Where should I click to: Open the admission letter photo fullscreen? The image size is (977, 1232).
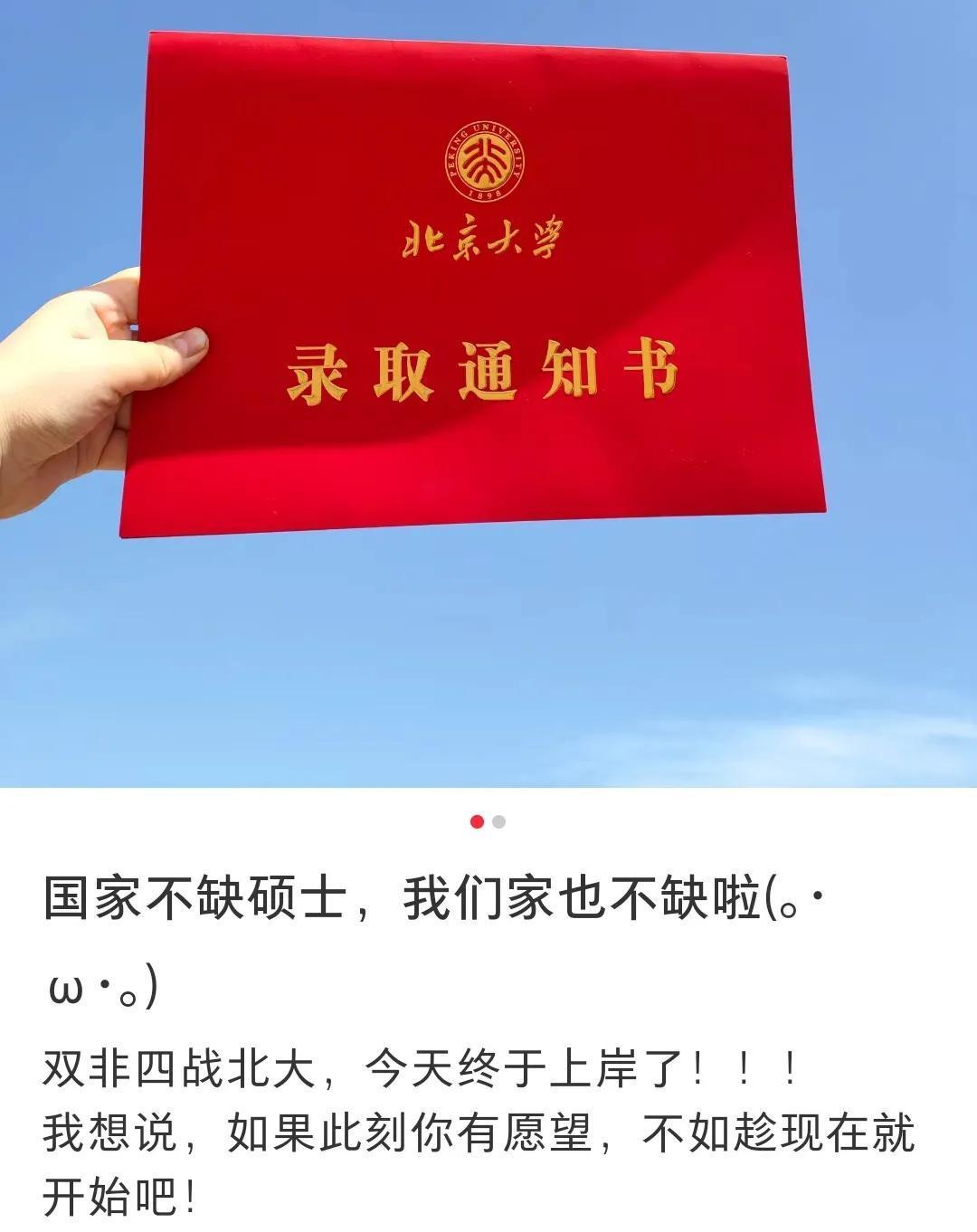(x=488, y=393)
